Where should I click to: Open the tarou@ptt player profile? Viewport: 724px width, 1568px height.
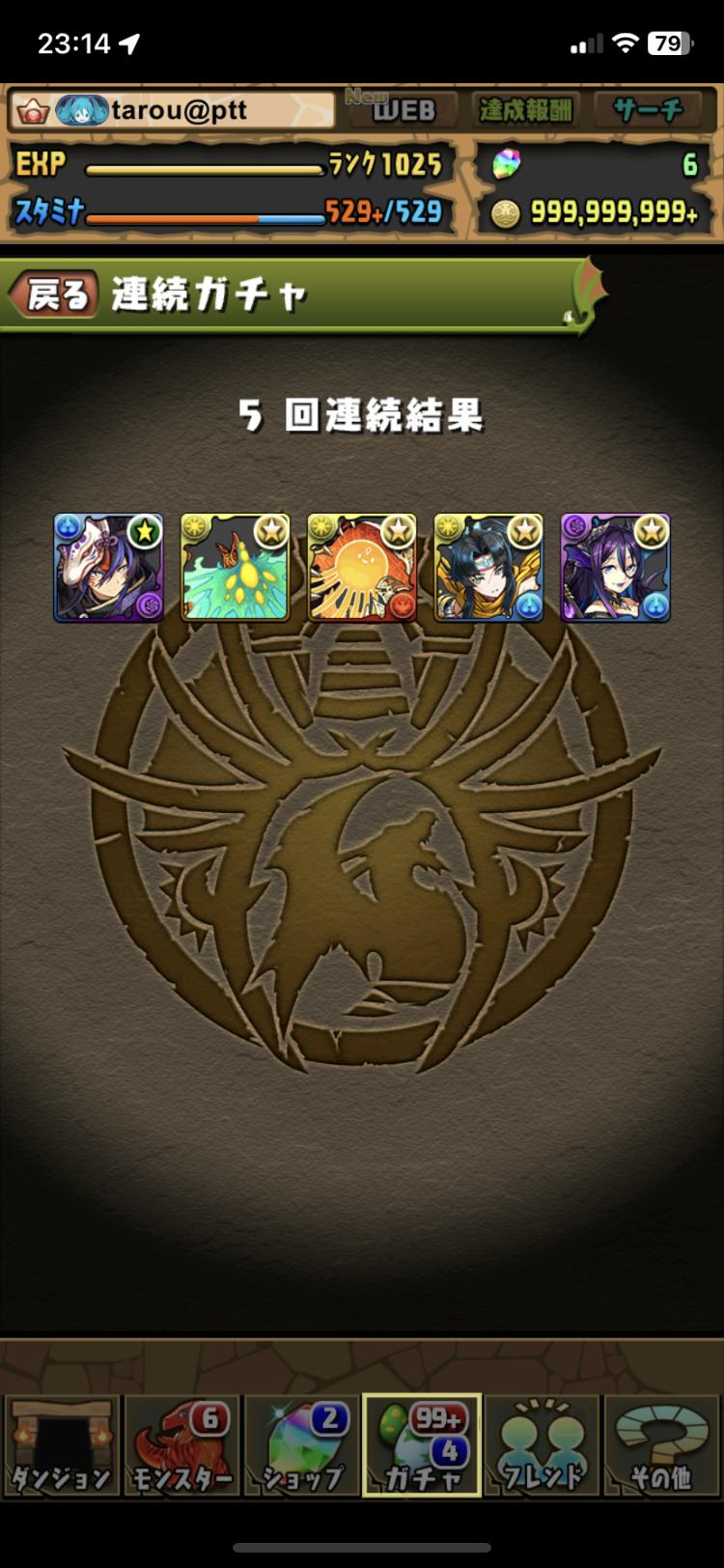click(x=174, y=110)
